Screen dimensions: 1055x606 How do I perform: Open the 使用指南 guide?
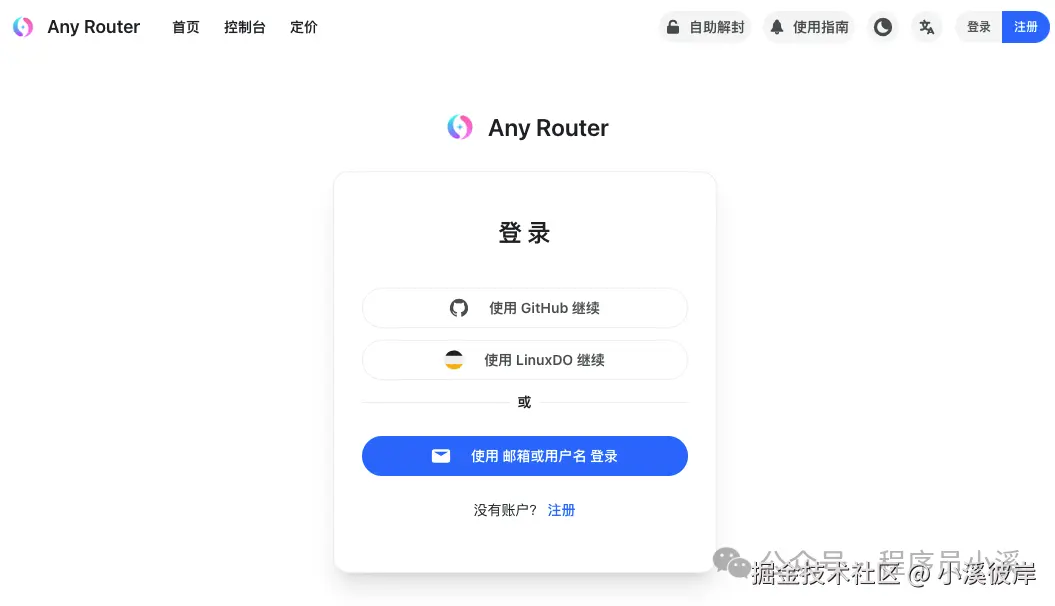pyautogui.click(x=809, y=27)
